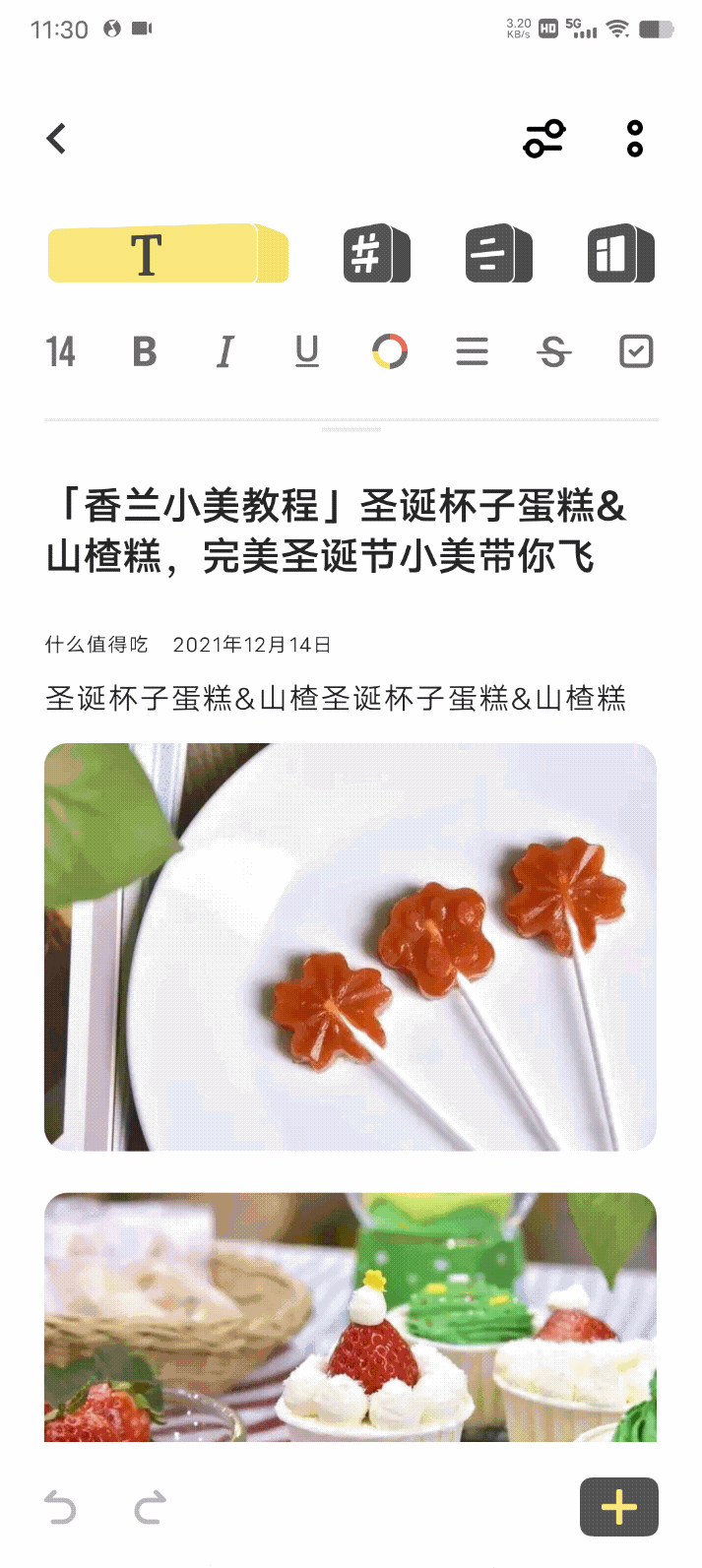Underline the selected text
The image size is (702, 1568).
pyautogui.click(x=307, y=351)
